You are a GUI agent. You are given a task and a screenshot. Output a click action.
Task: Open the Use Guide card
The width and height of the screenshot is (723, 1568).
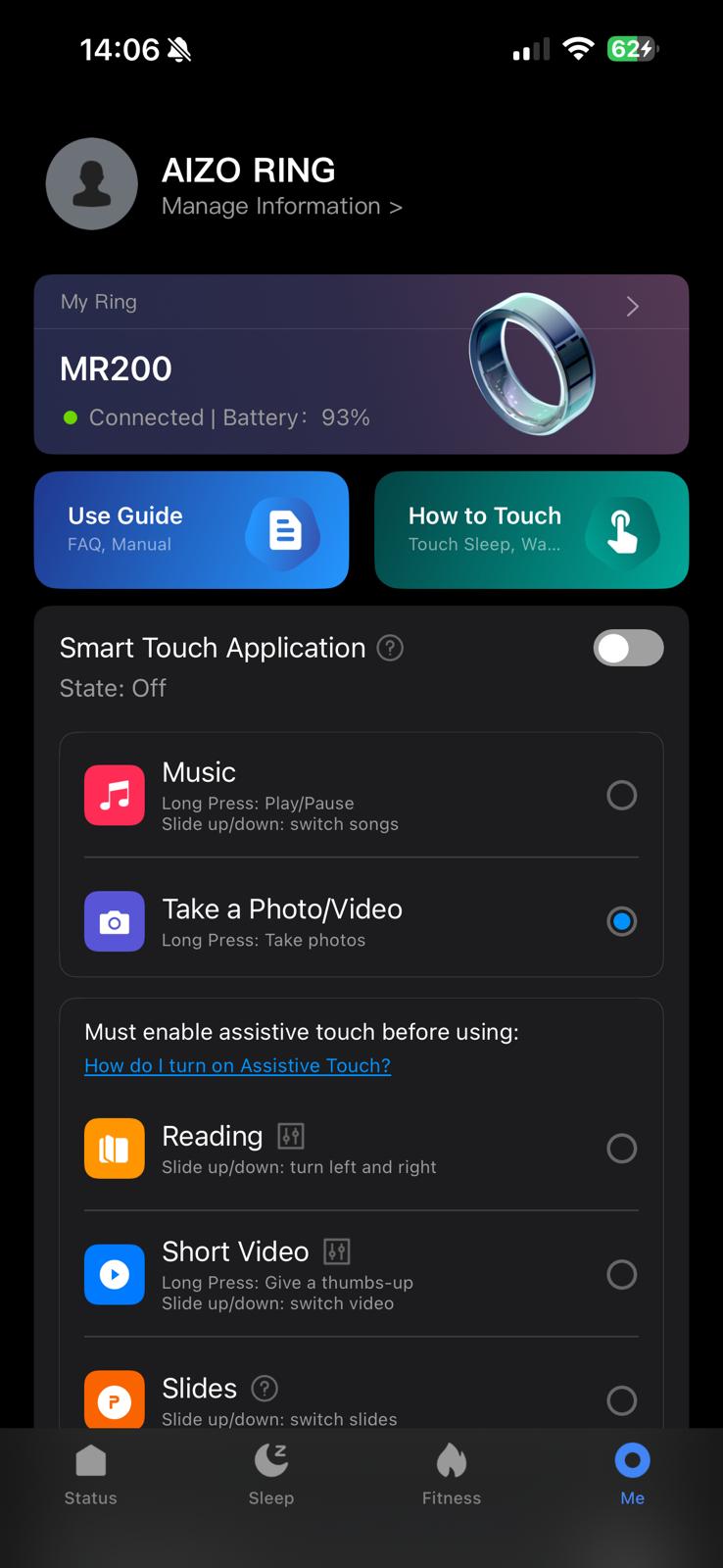[191, 530]
